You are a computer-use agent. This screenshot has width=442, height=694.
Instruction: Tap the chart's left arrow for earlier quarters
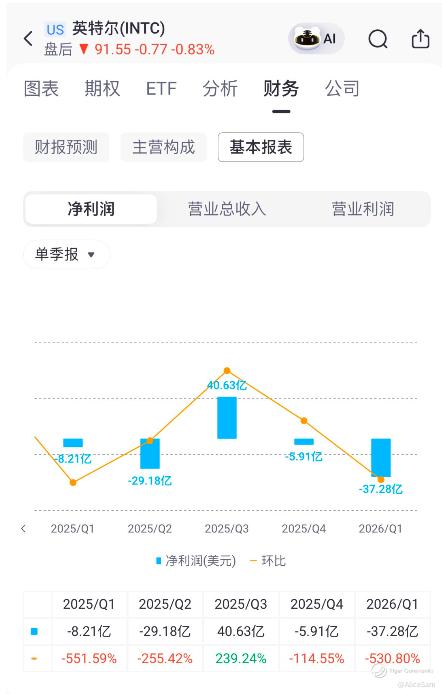click(23, 528)
